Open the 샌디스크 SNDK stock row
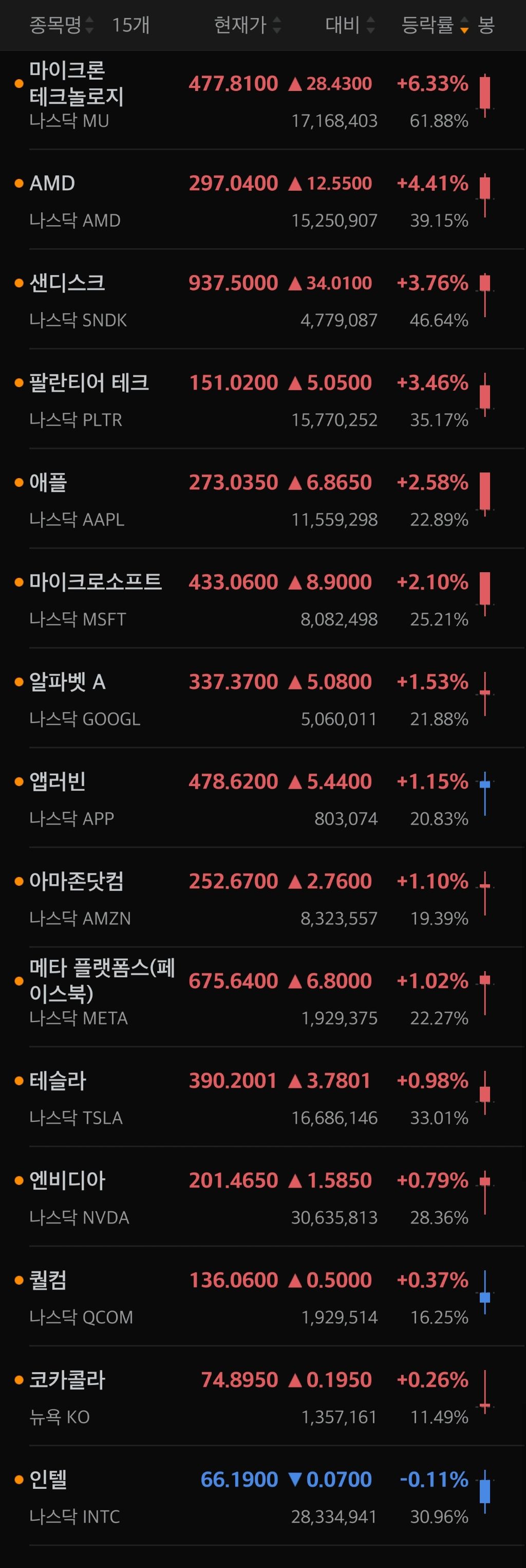Viewport: 526px width, 1568px height. pyautogui.click(x=262, y=300)
